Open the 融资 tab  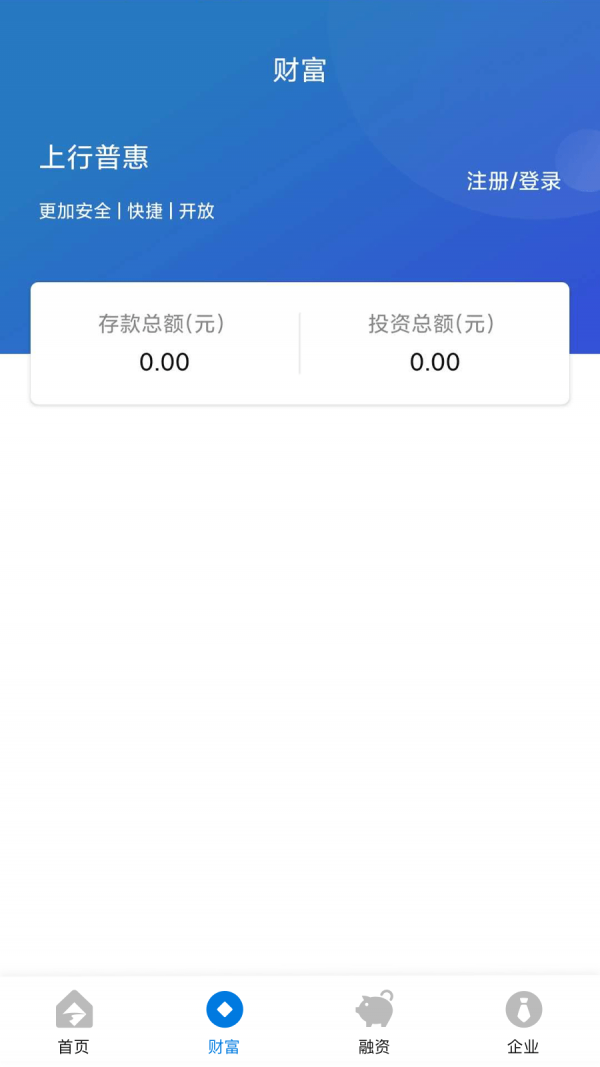coord(374,1021)
